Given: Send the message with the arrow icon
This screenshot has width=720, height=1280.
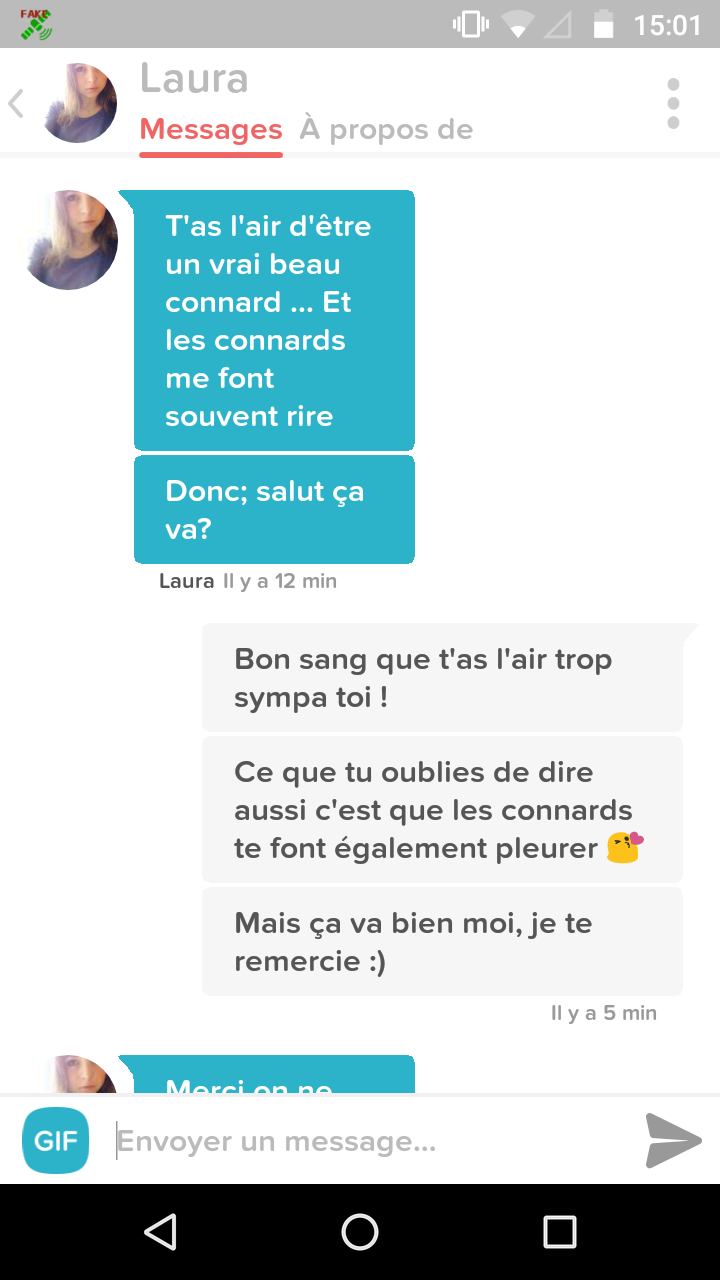Looking at the screenshot, I should pyautogui.click(x=672, y=1140).
